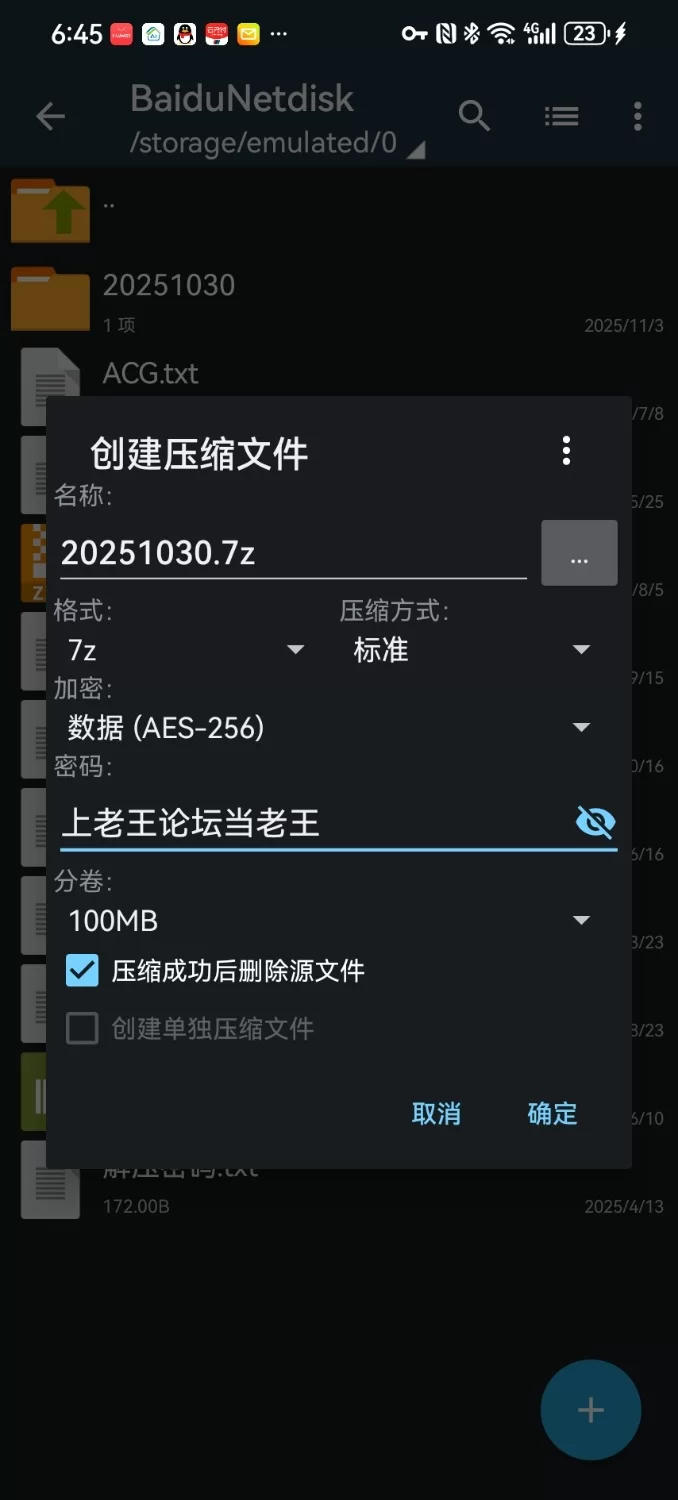Open the dialog's three-dot overflow menu
The image size is (678, 1500).
point(566,451)
